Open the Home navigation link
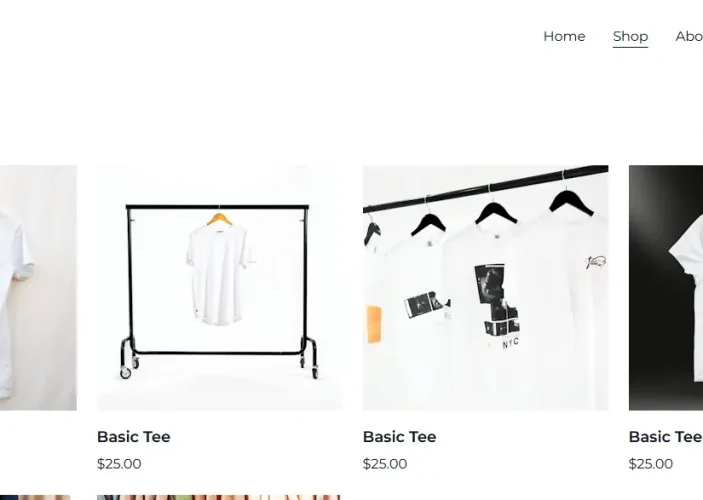The height and width of the screenshot is (500, 703). pyautogui.click(x=564, y=36)
